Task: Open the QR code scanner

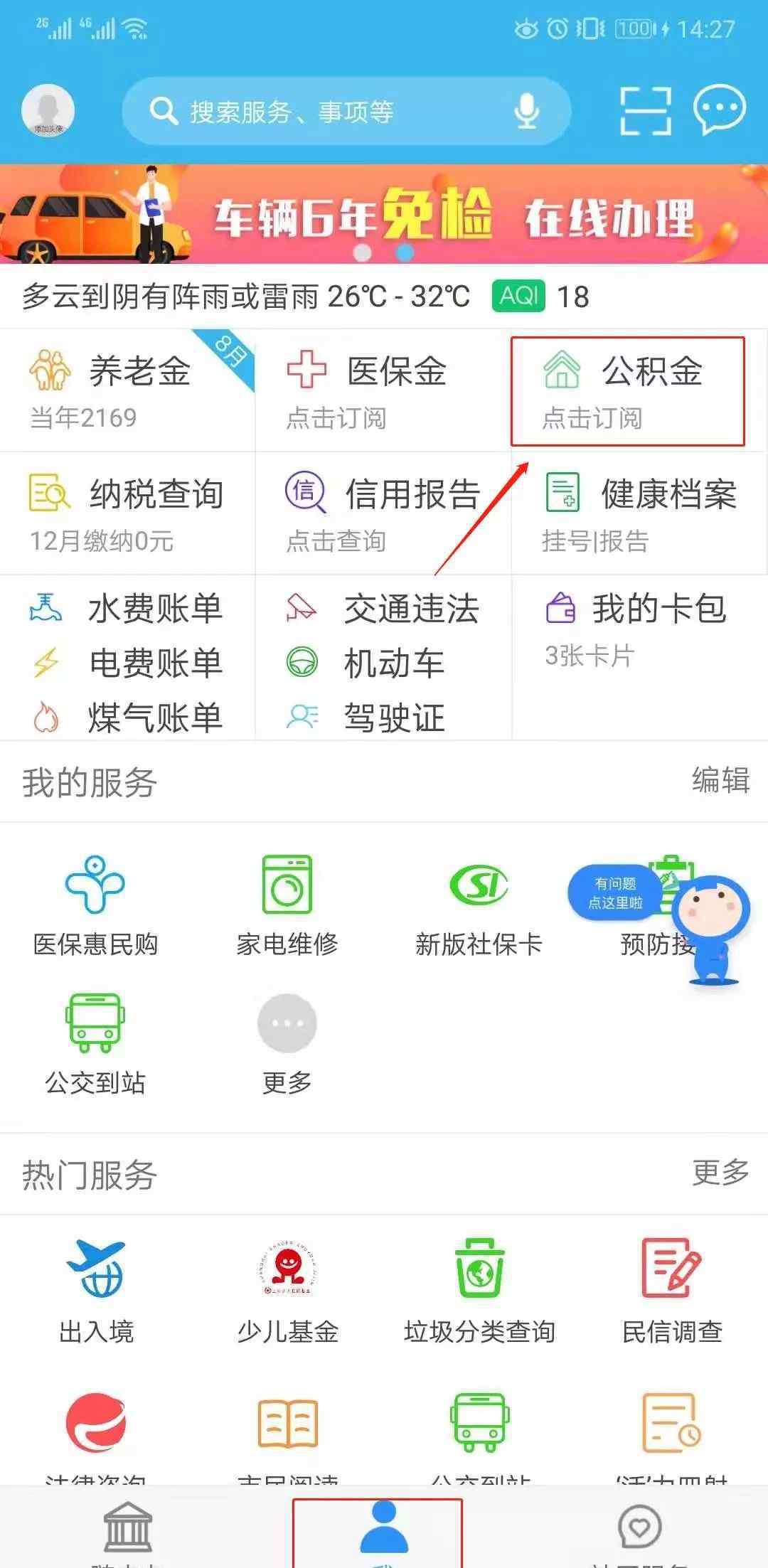Action: tap(645, 112)
